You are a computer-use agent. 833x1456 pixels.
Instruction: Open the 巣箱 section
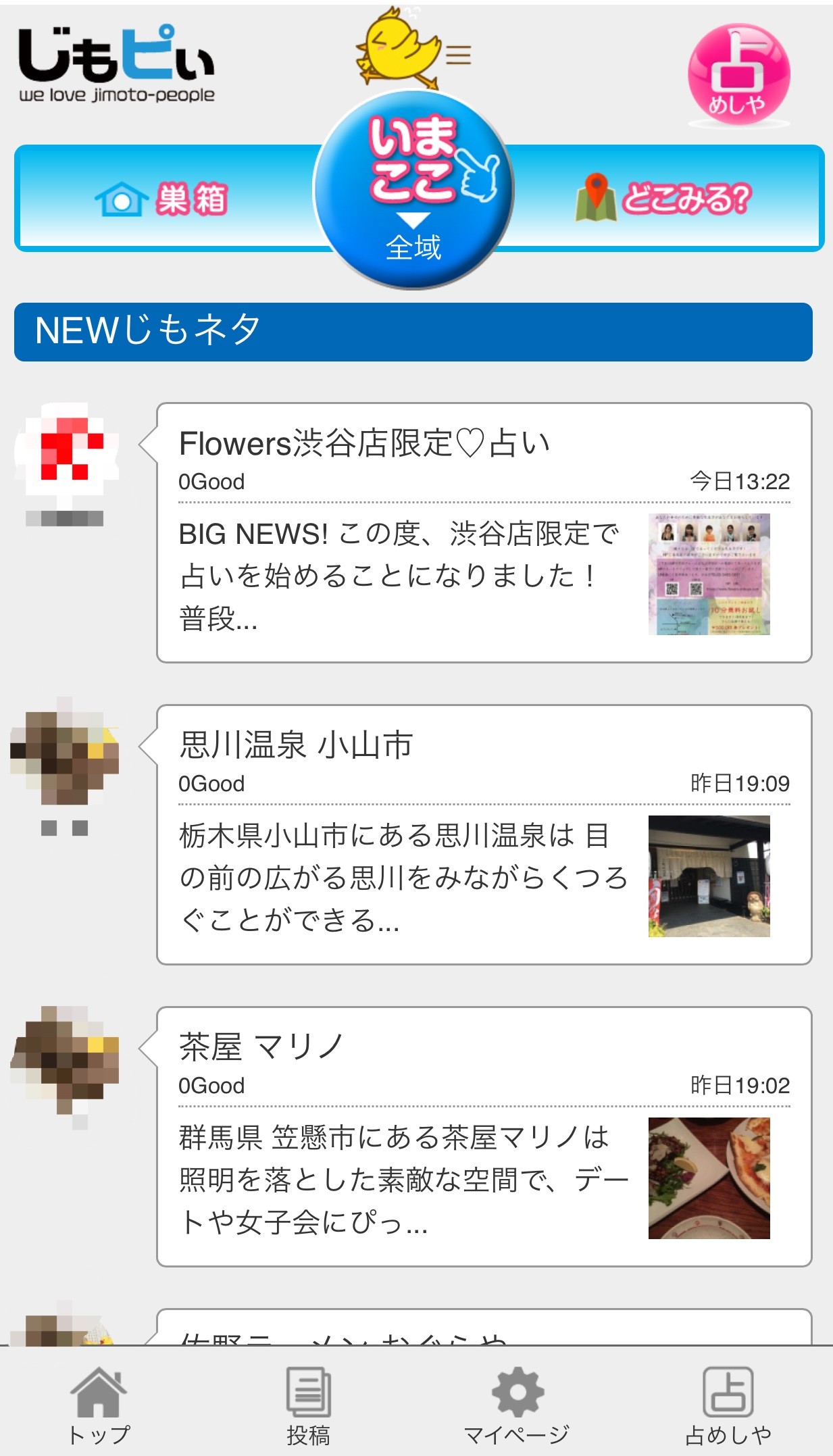tap(162, 199)
